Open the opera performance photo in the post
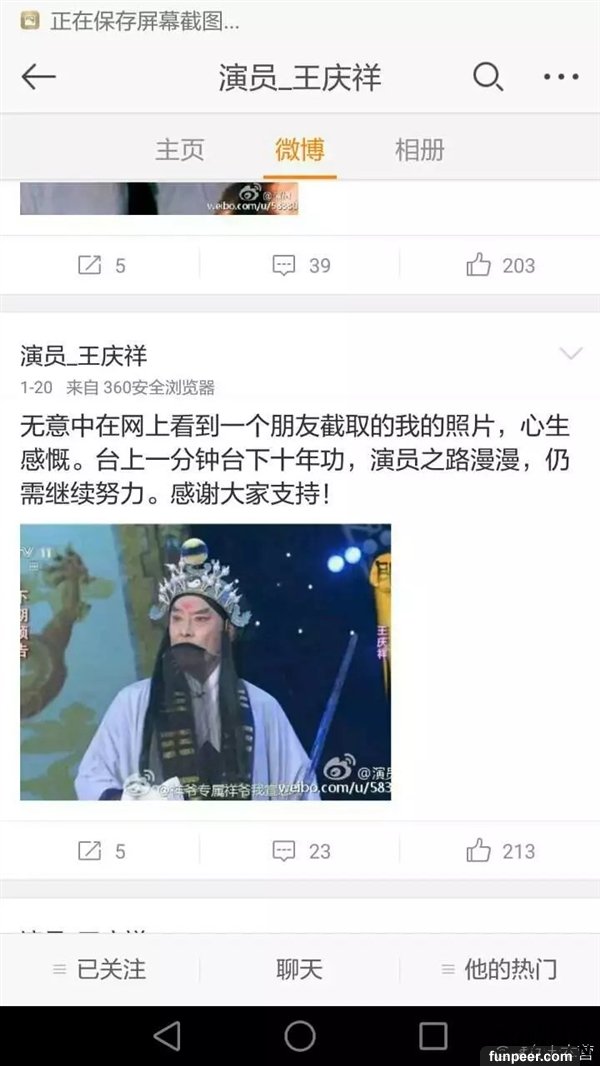The image size is (600, 1066). [205, 662]
